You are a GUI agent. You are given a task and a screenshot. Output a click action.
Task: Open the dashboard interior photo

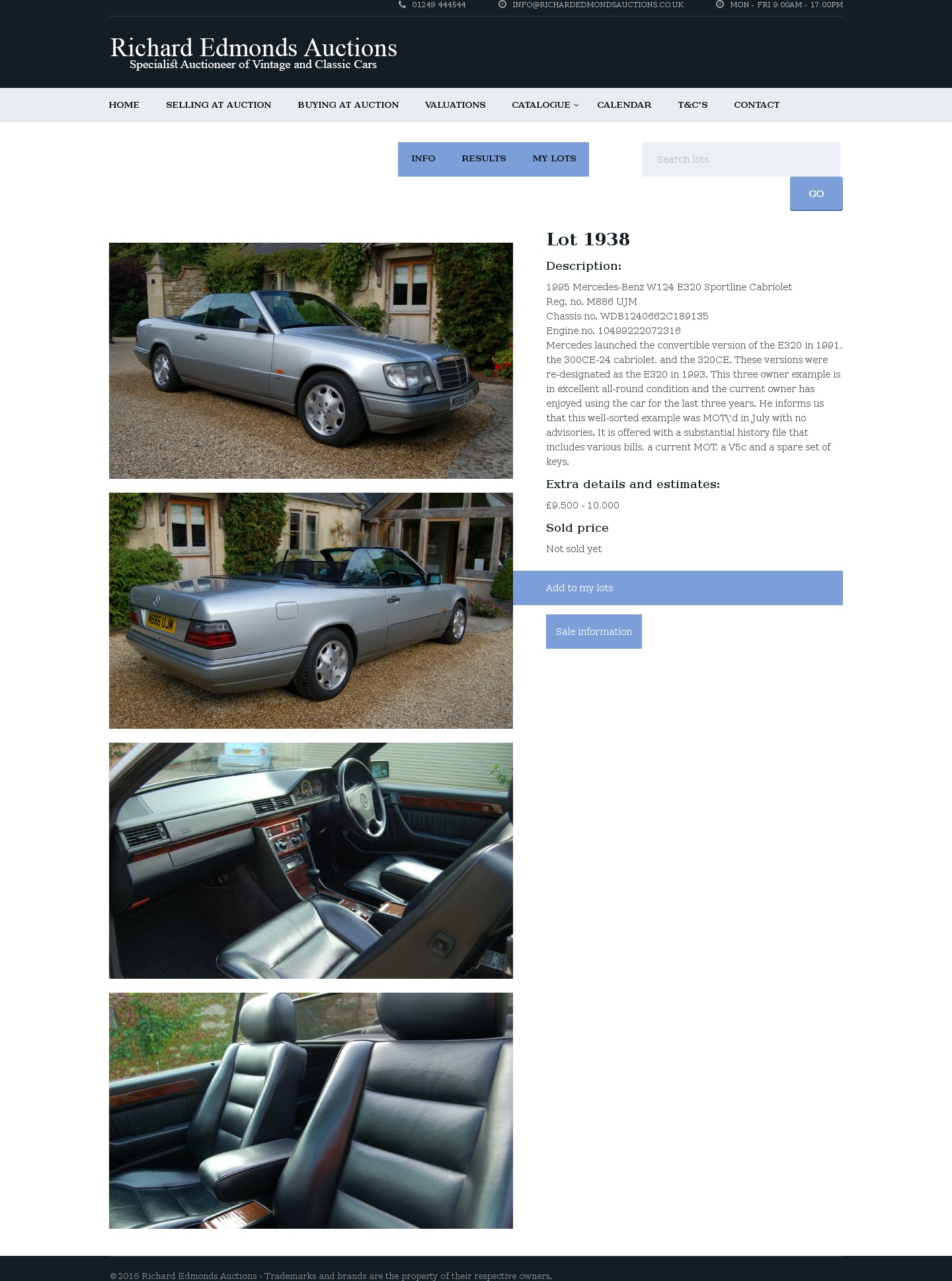311,860
